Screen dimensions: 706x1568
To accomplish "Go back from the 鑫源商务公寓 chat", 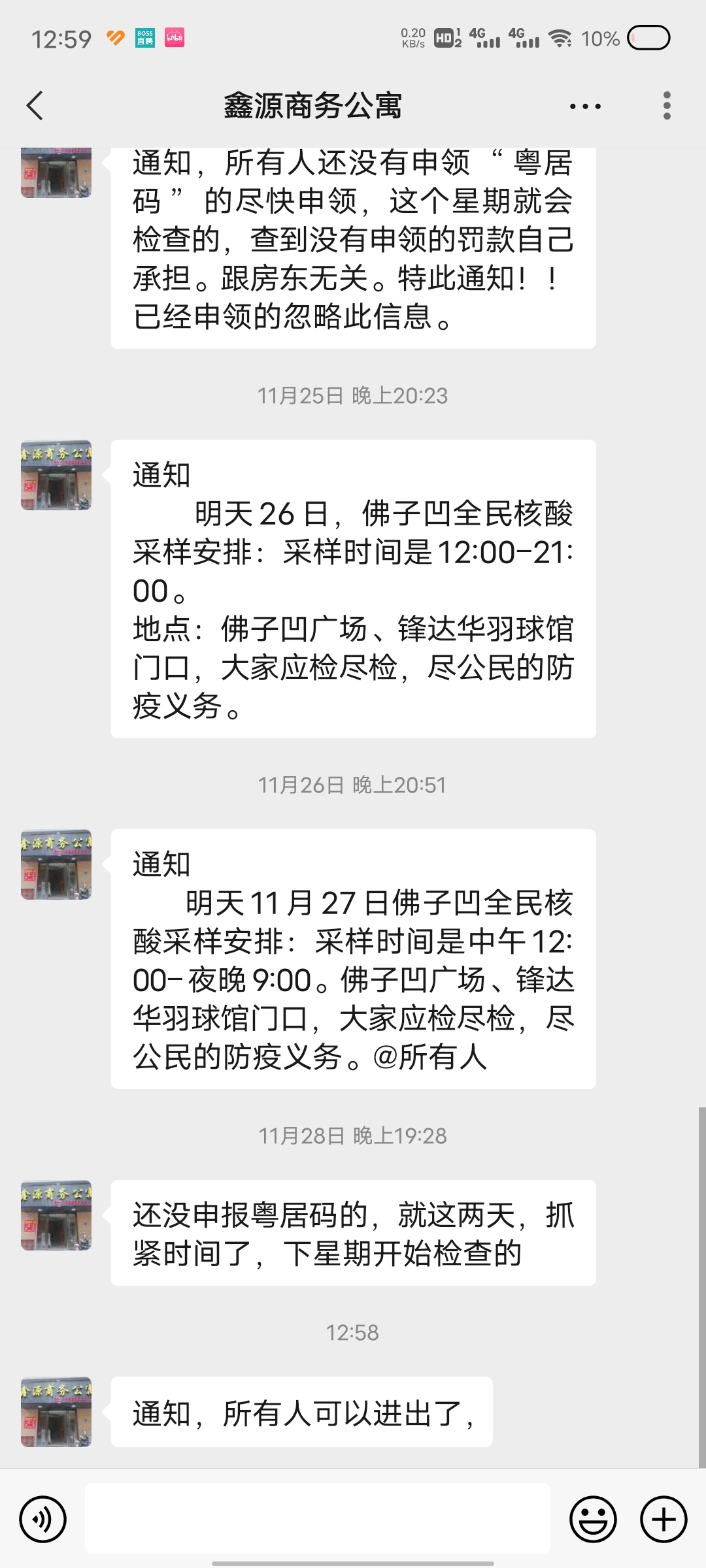I will pos(35,106).
